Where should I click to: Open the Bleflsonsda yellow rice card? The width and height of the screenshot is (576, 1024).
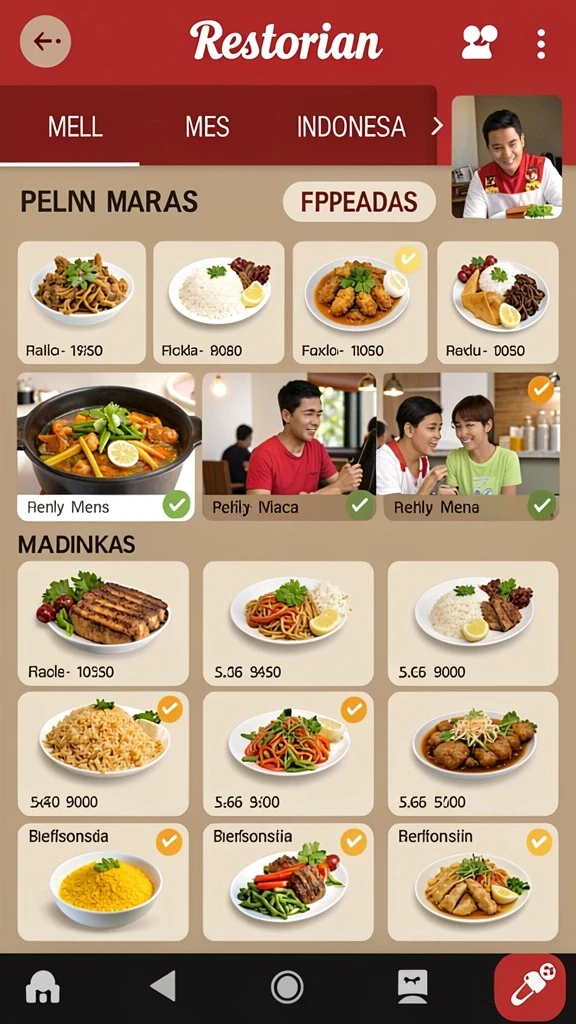point(103,882)
